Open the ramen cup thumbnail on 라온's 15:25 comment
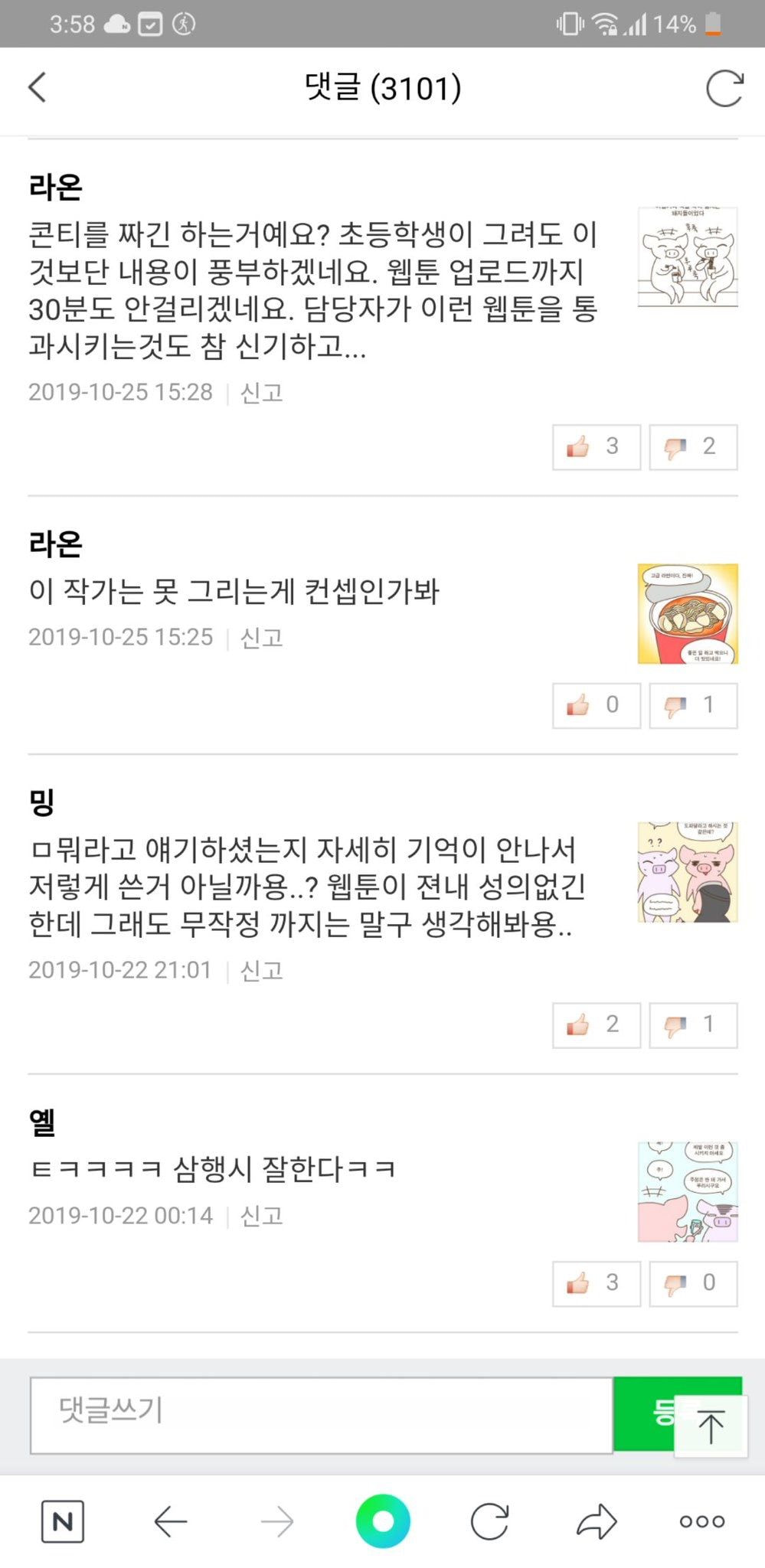Viewport: 765px width, 1568px height. (x=688, y=613)
